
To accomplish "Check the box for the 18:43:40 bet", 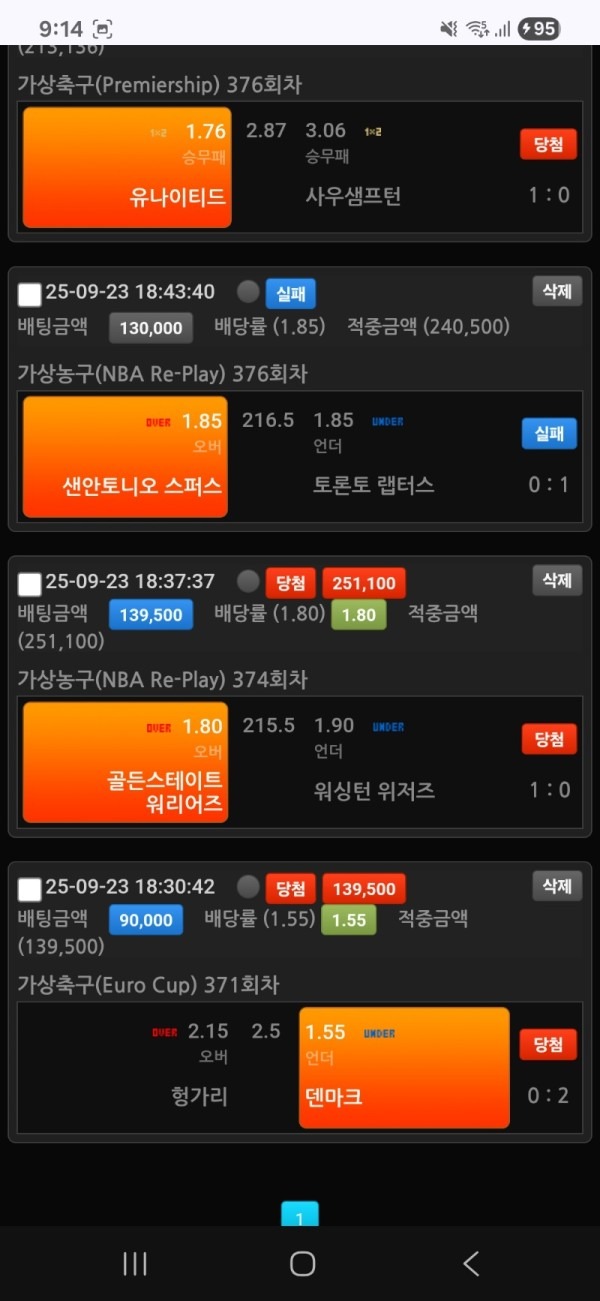I will (30, 294).
